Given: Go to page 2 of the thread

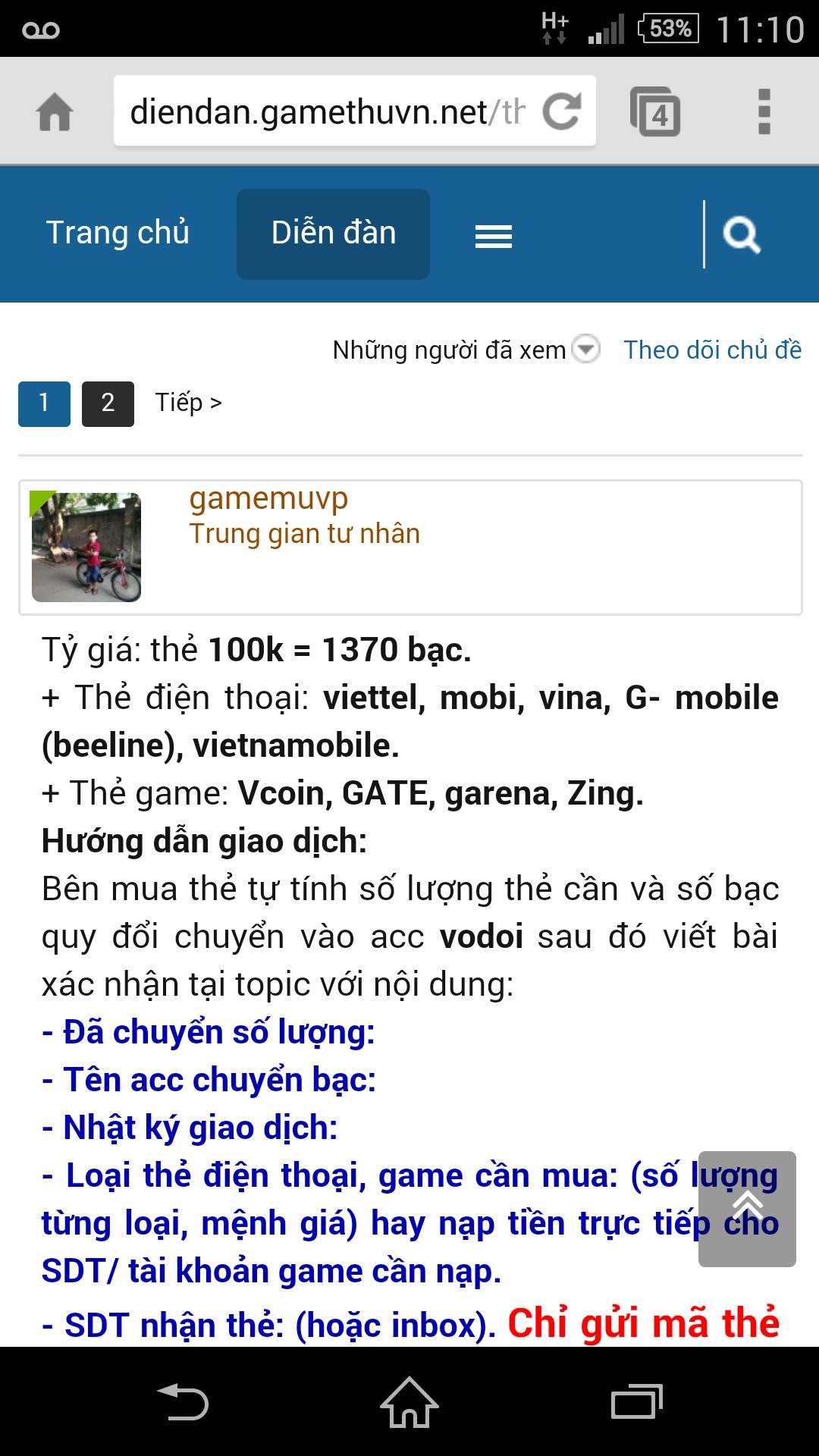Looking at the screenshot, I should [108, 403].
